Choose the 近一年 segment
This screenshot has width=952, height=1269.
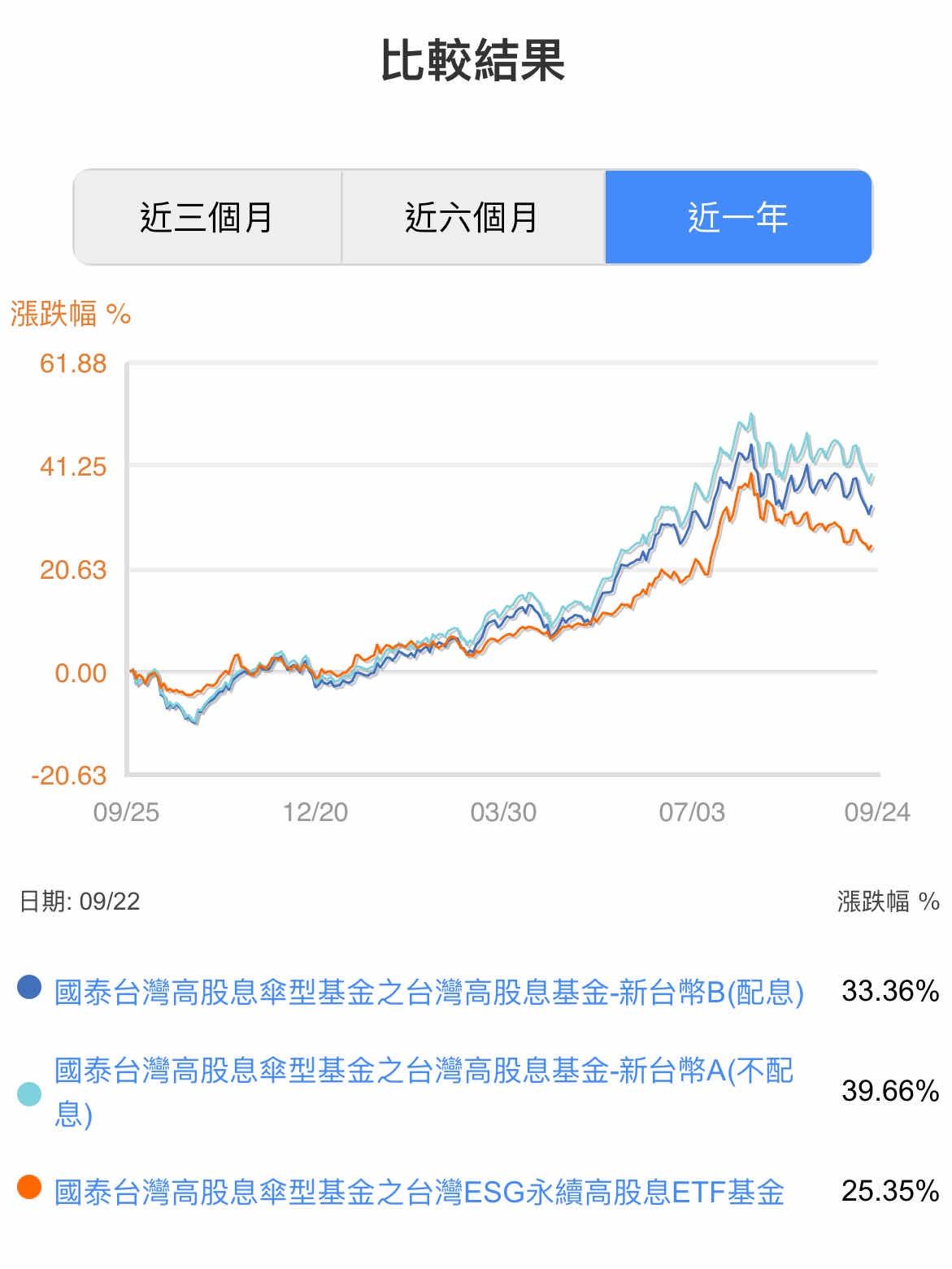click(x=737, y=217)
